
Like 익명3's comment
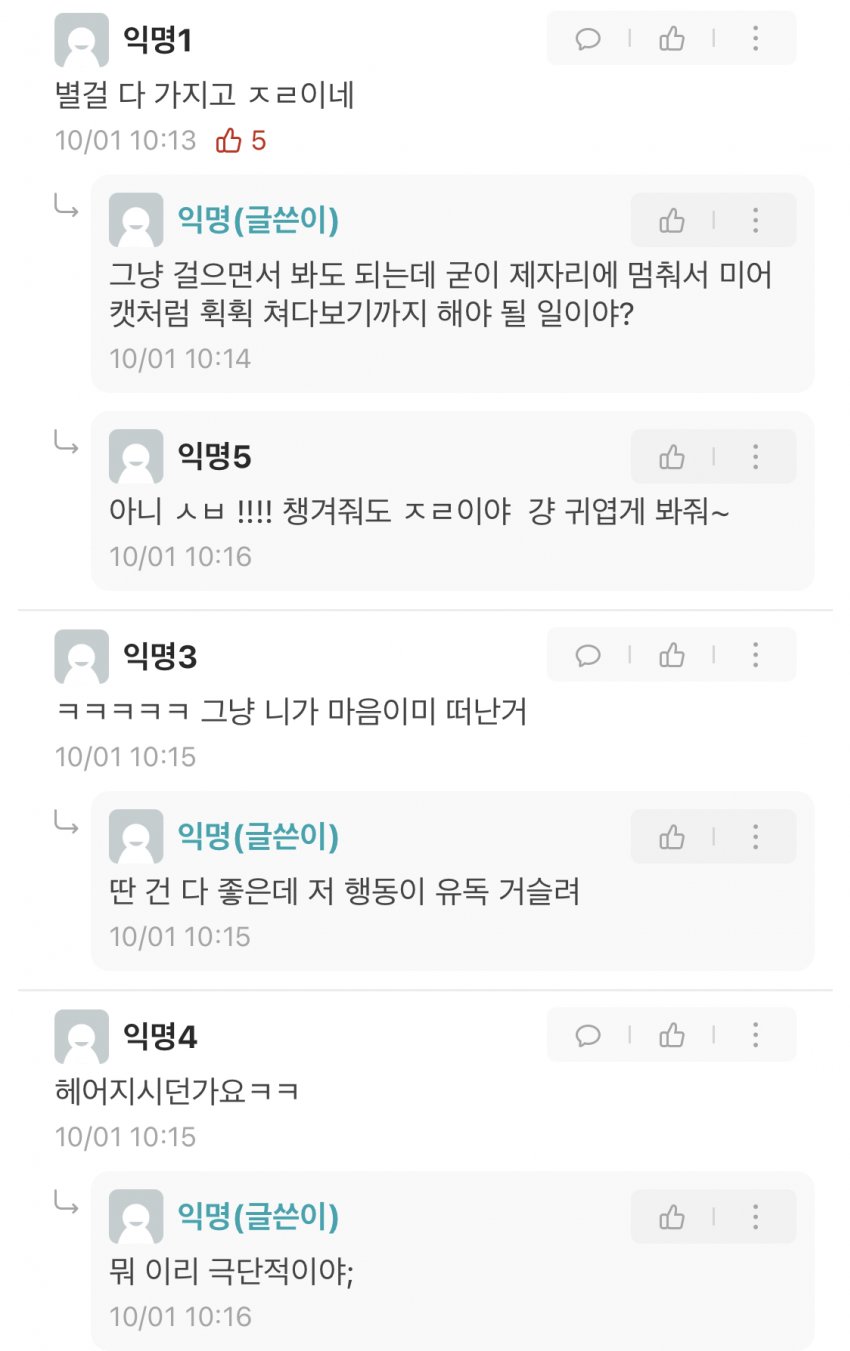coord(672,655)
